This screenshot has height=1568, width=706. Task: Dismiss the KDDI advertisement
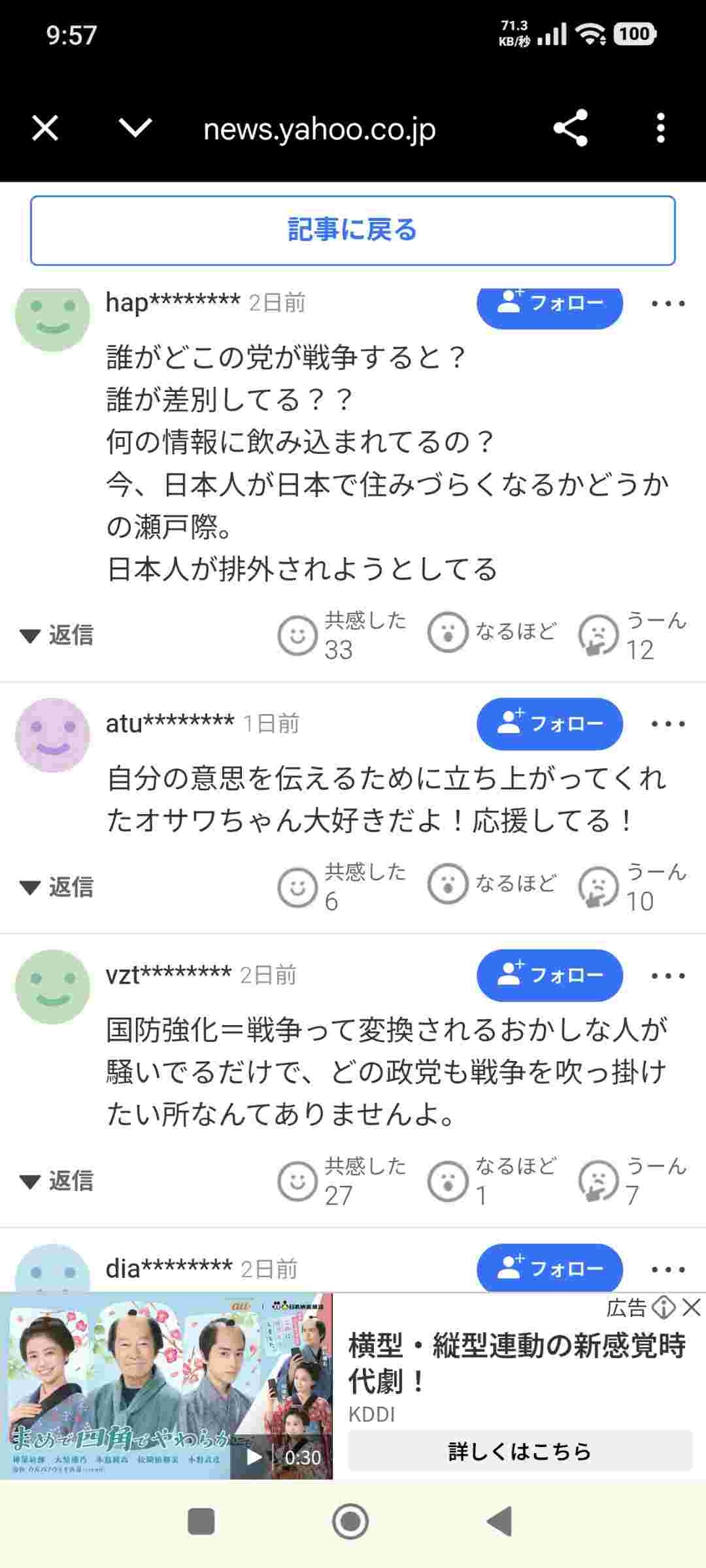tap(691, 1307)
